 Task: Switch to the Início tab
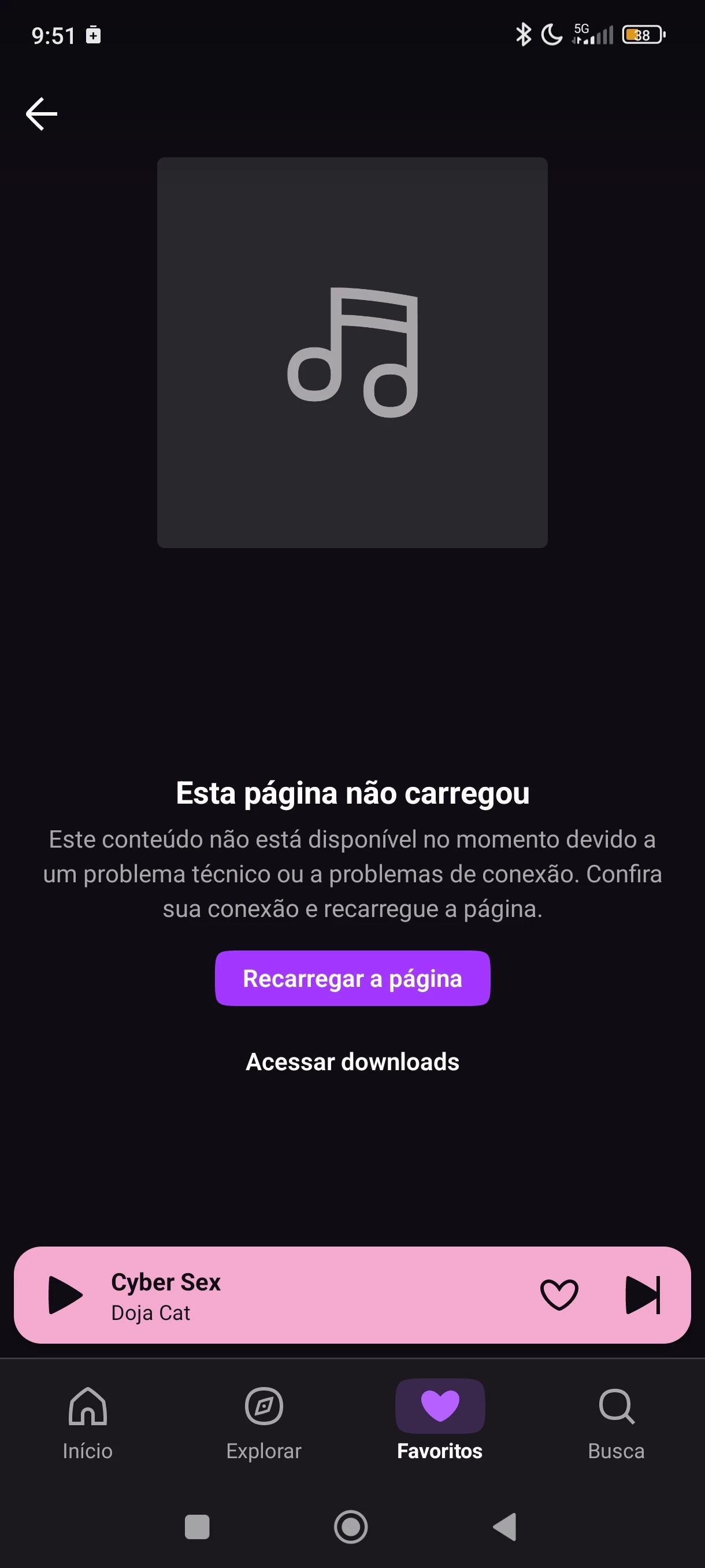88,1422
